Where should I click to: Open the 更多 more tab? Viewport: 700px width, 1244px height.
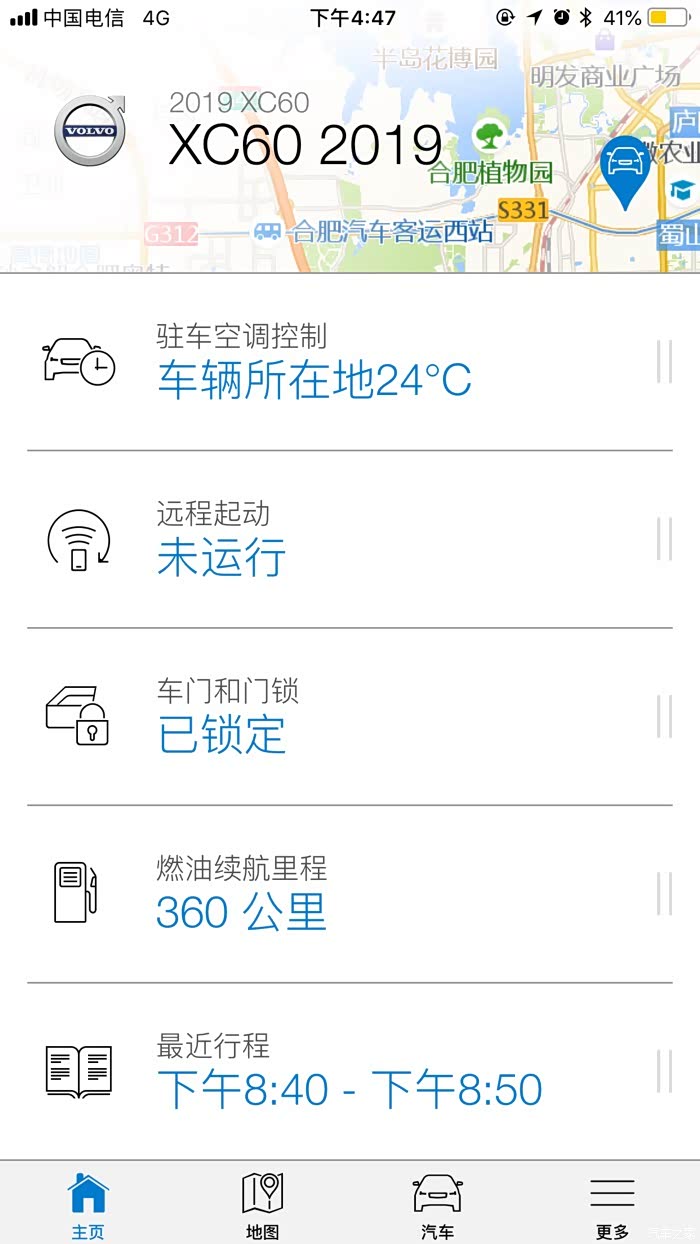(612, 1205)
